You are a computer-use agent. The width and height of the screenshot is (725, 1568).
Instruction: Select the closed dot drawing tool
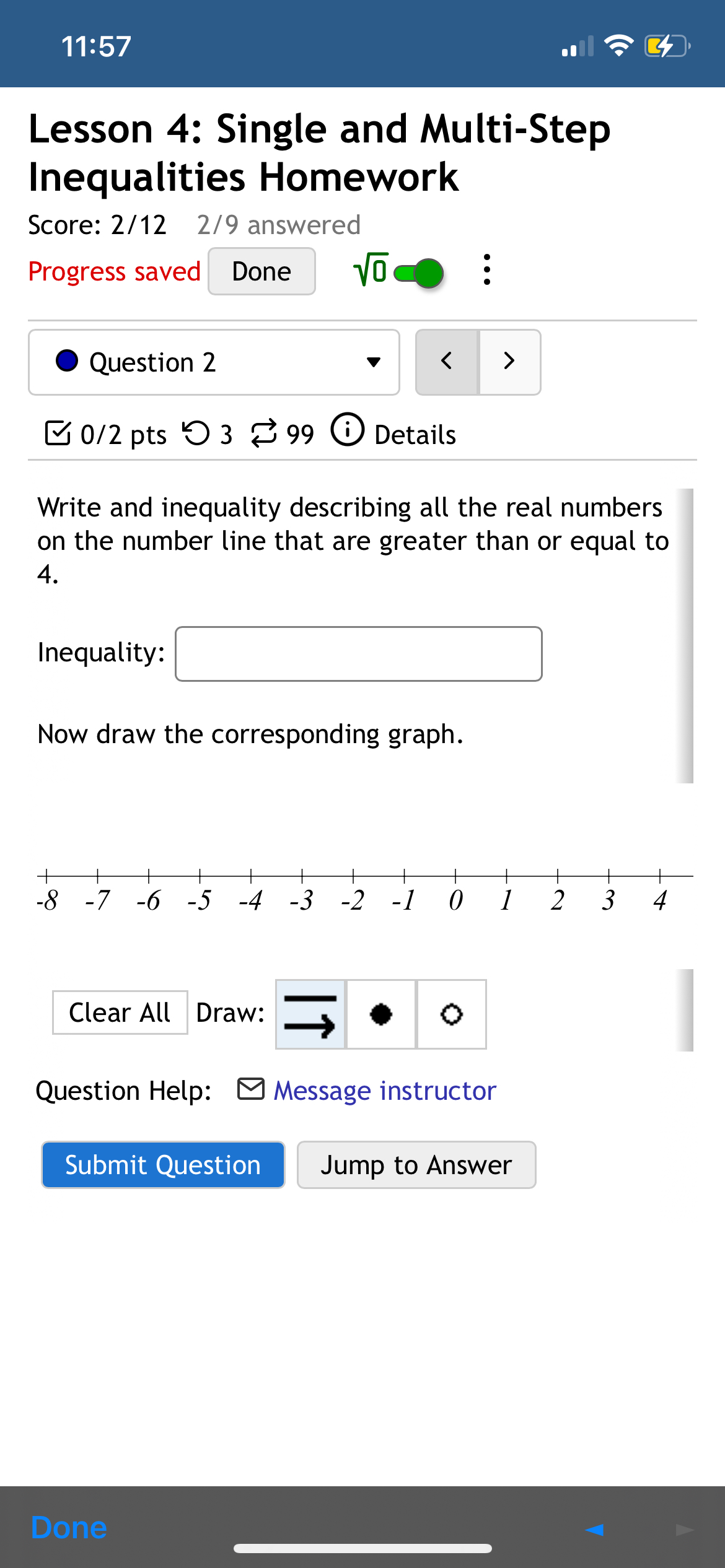(x=380, y=1014)
